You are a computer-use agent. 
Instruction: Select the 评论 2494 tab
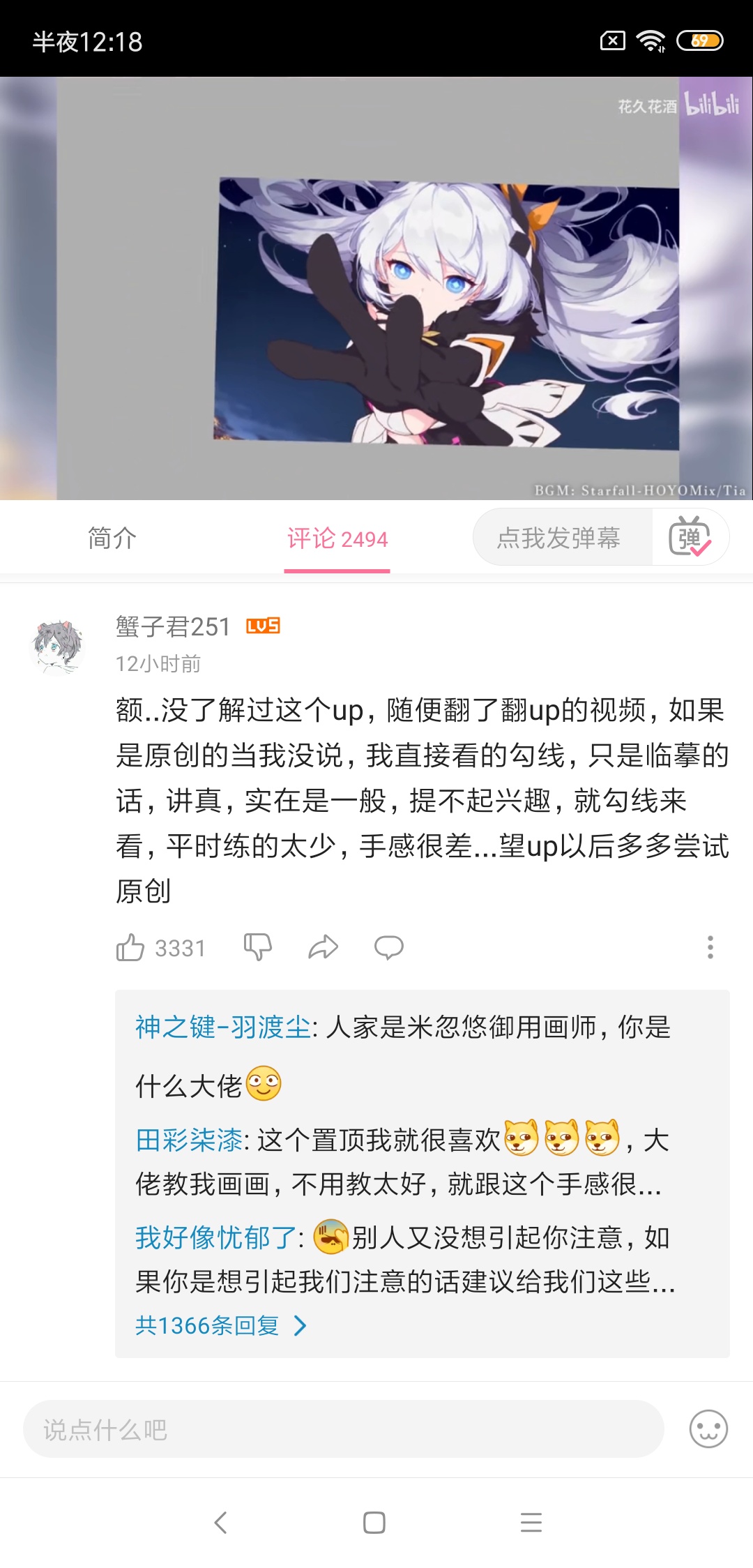pos(337,538)
